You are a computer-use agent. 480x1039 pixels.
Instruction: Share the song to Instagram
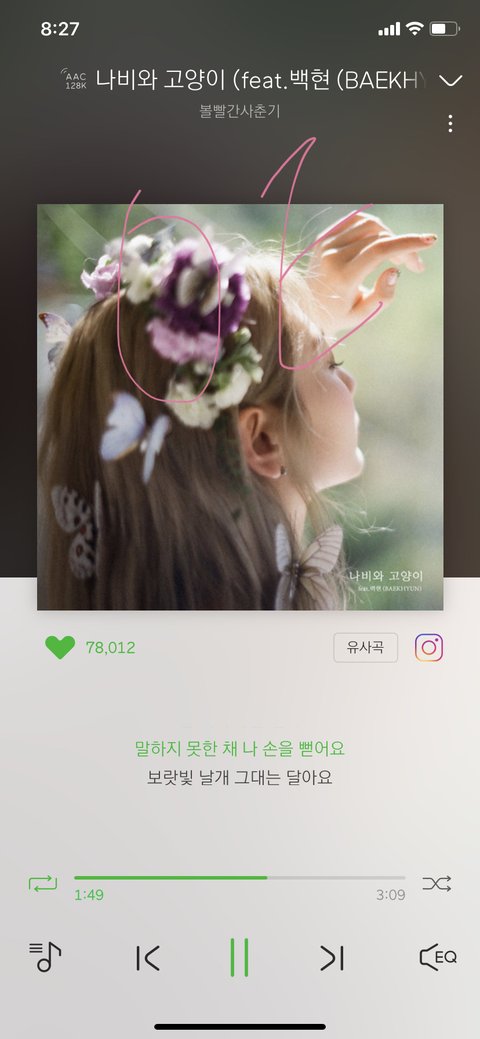pos(429,647)
